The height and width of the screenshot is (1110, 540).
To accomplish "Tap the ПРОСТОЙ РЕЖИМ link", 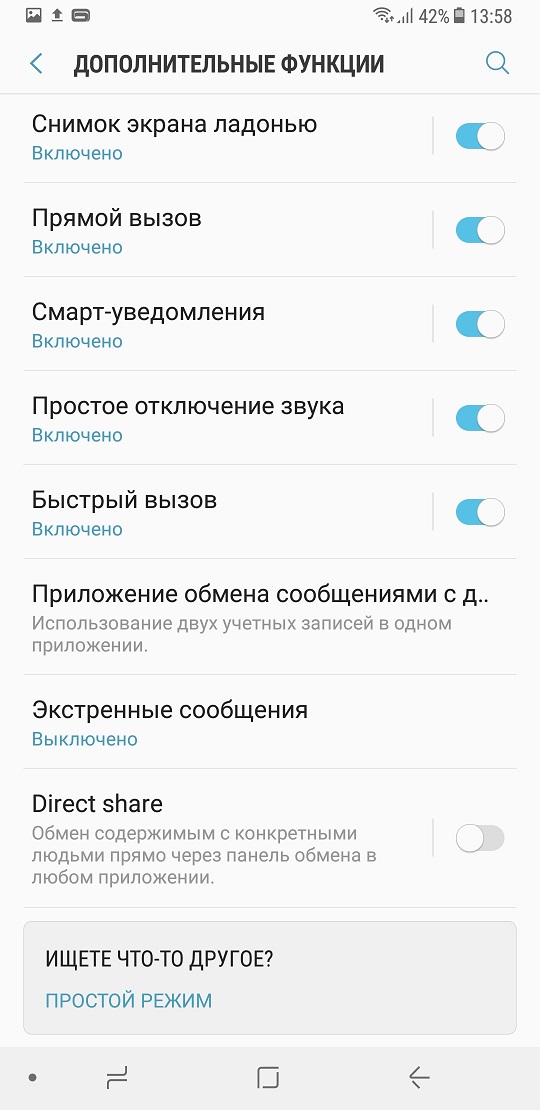I will pos(128,1000).
